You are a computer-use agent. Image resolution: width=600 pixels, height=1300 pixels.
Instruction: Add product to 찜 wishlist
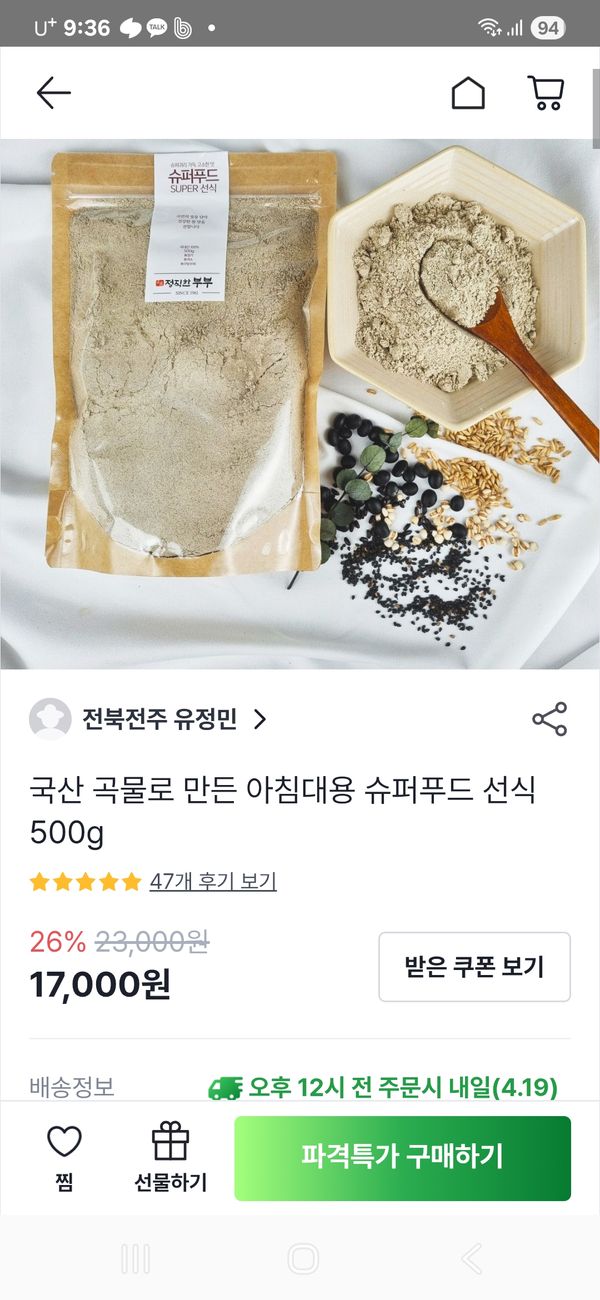point(64,1157)
